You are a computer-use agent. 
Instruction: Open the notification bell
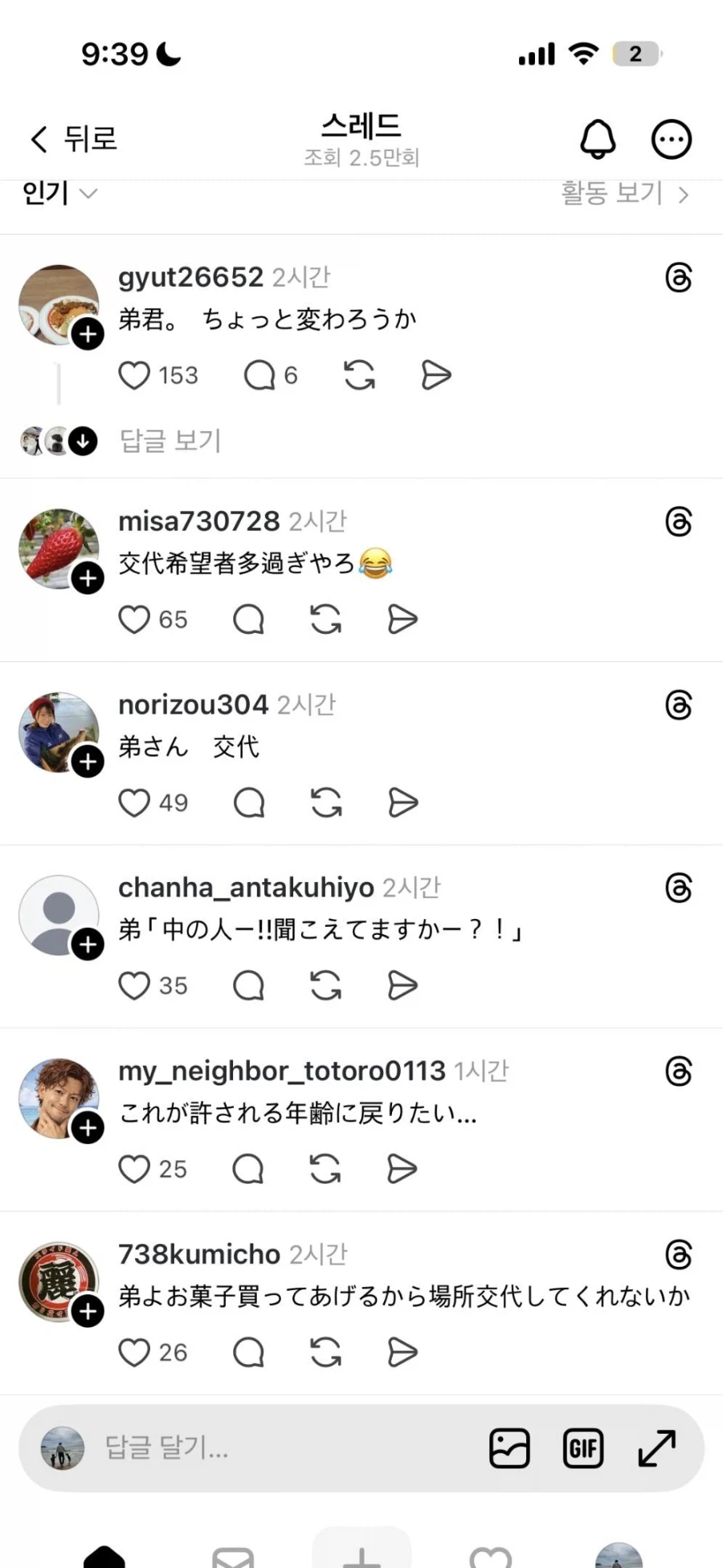(598, 138)
